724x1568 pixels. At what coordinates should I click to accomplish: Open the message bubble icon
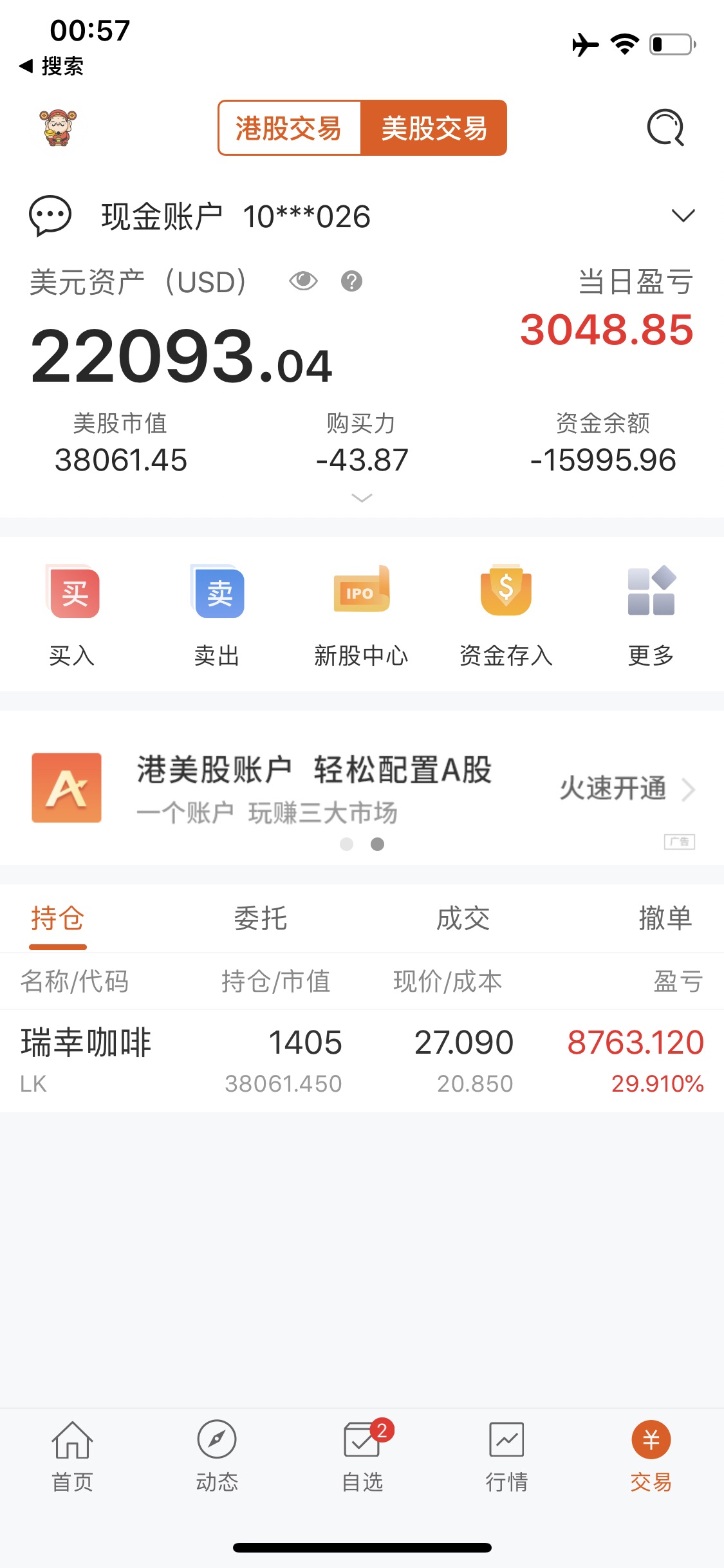pos(50,216)
